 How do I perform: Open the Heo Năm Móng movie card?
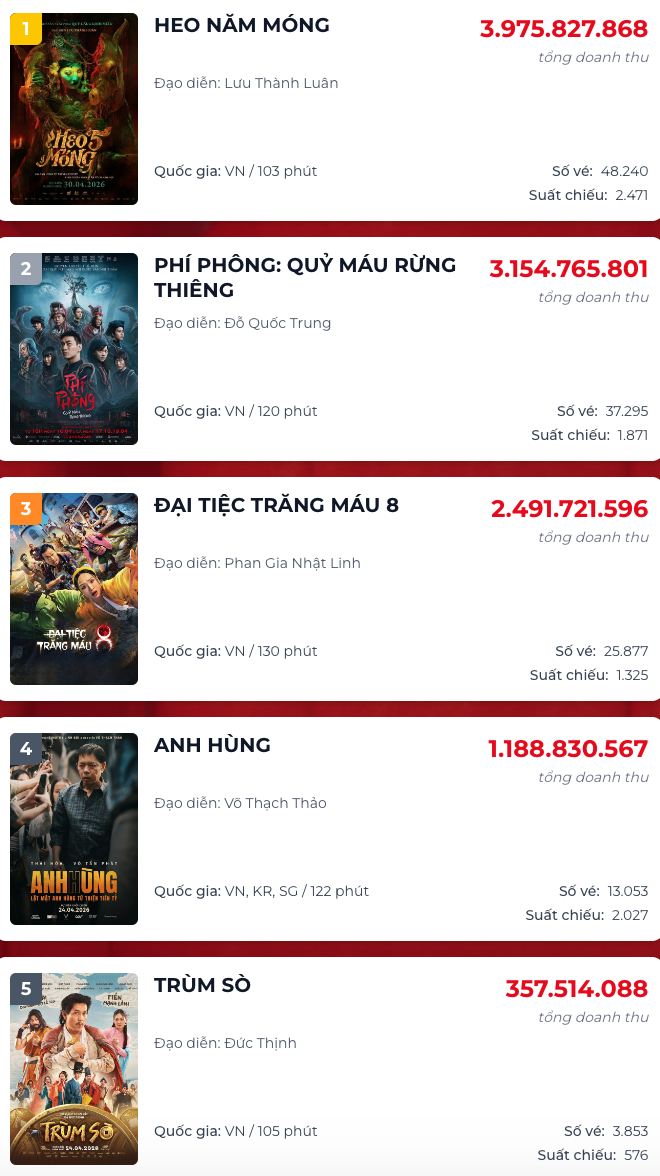point(241,26)
